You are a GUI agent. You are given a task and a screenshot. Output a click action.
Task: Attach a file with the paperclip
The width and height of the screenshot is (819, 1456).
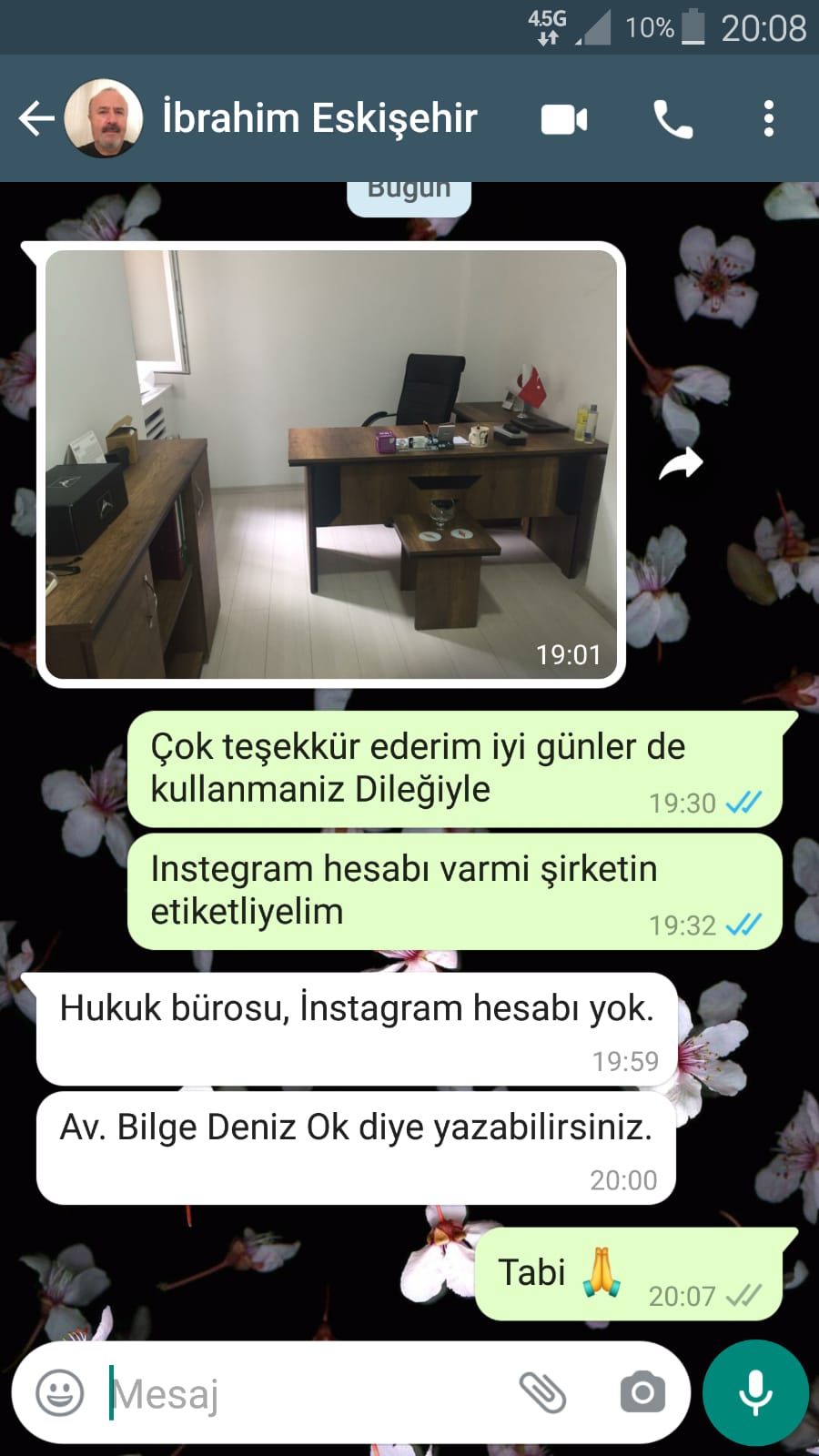tap(542, 1392)
